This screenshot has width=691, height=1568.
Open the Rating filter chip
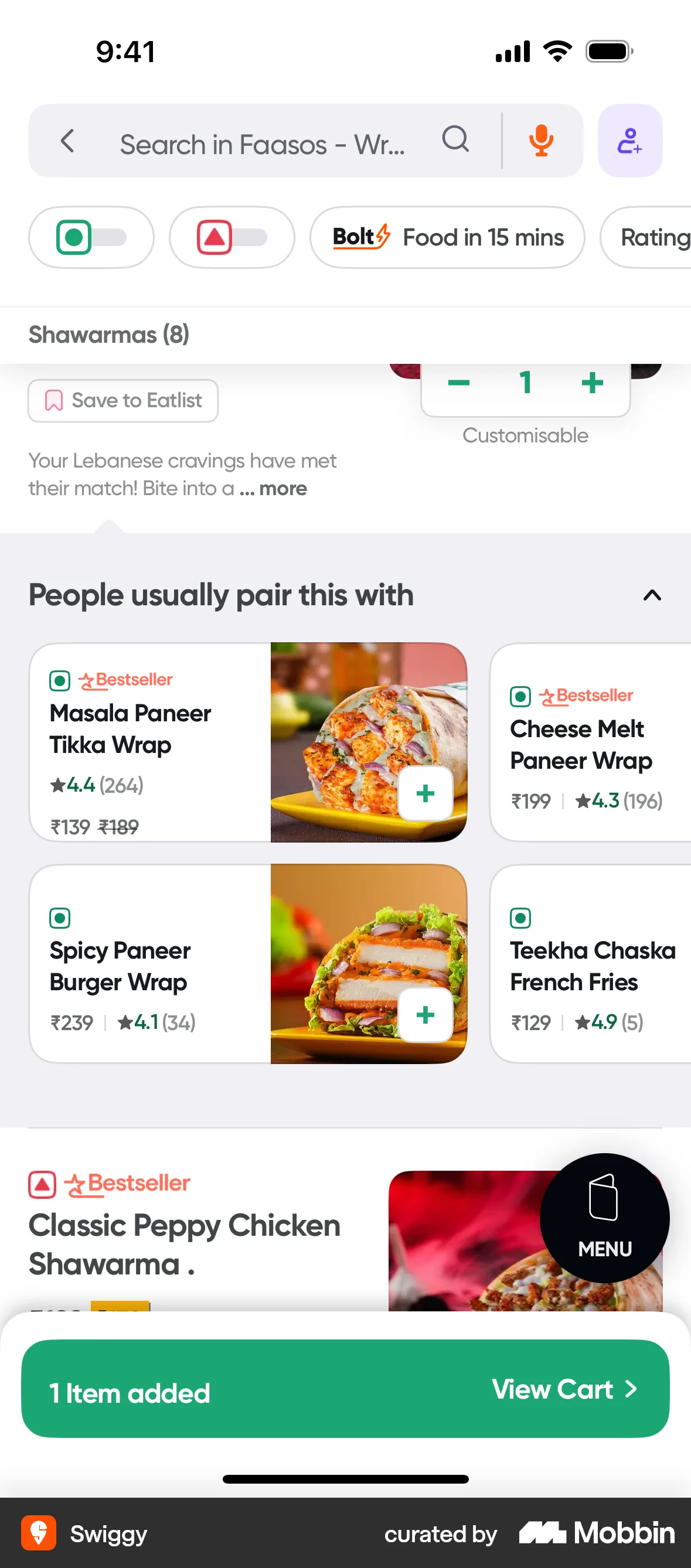[653, 237]
